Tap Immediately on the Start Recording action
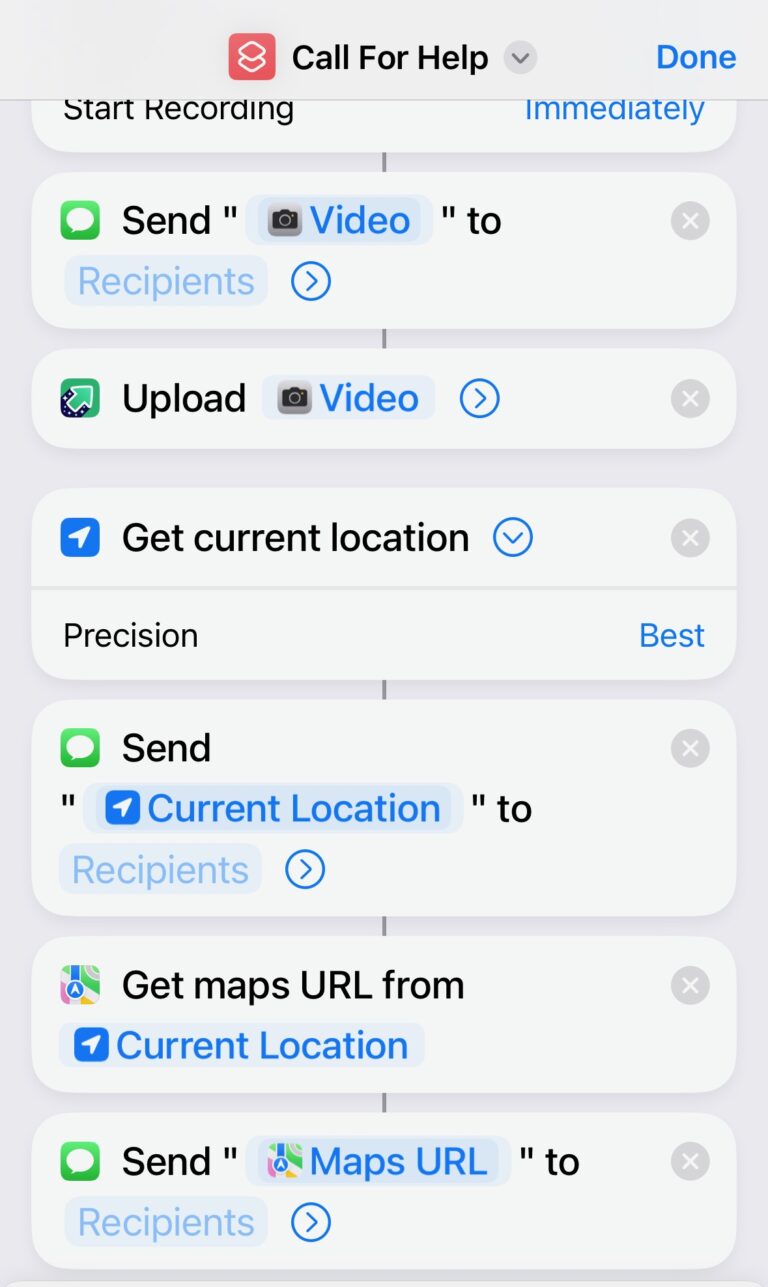This screenshot has width=768, height=1287. click(x=614, y=108)
